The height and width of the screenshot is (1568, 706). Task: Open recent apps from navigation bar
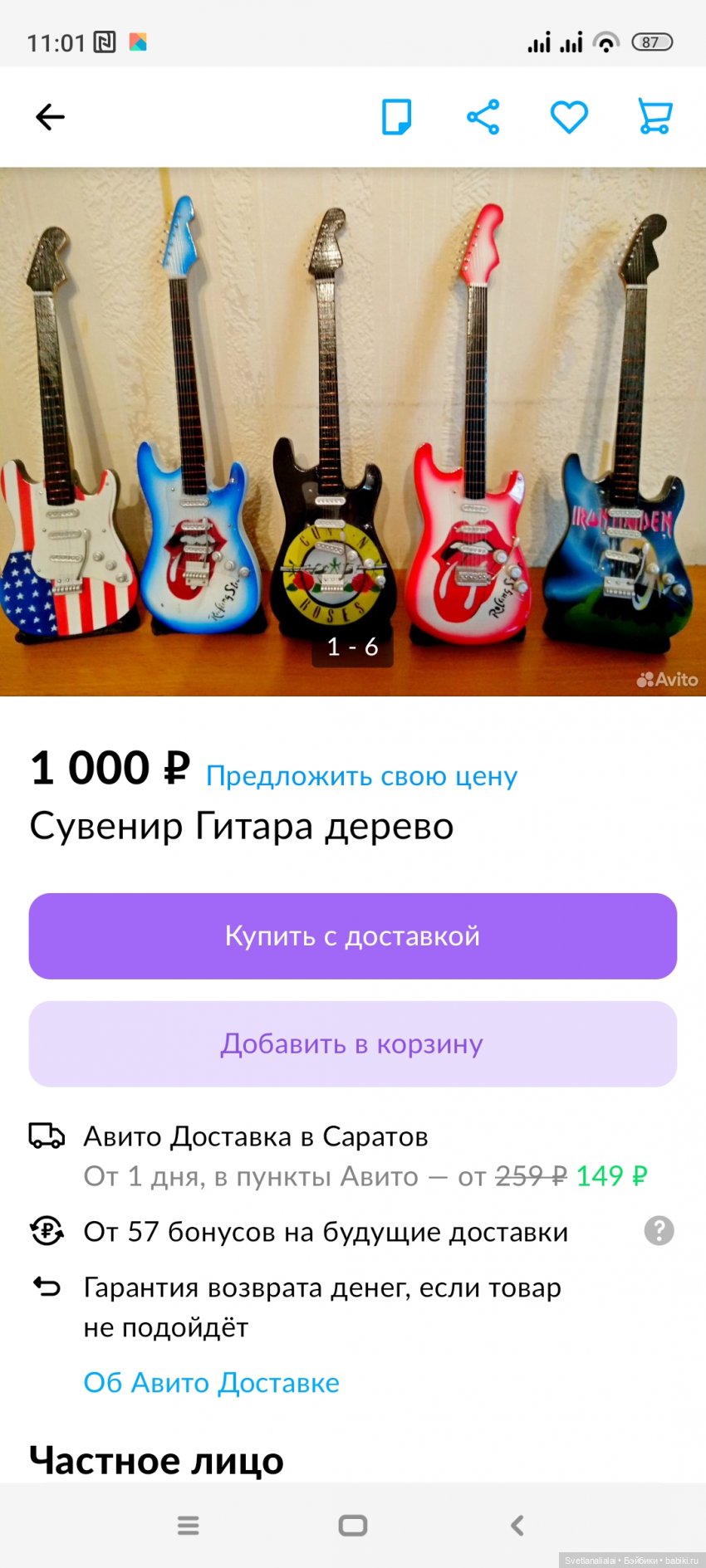[x=189, y=1526]
